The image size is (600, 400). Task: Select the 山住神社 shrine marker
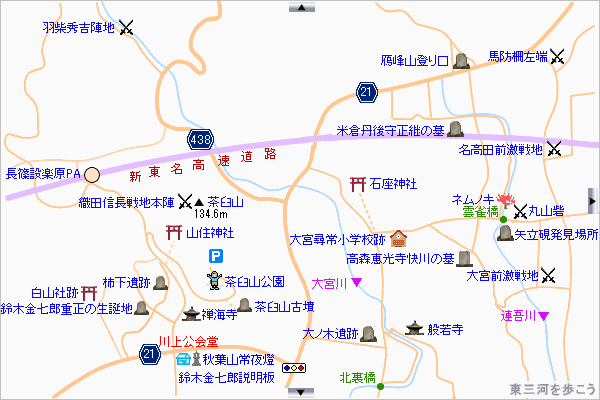[x=174, y=233]
